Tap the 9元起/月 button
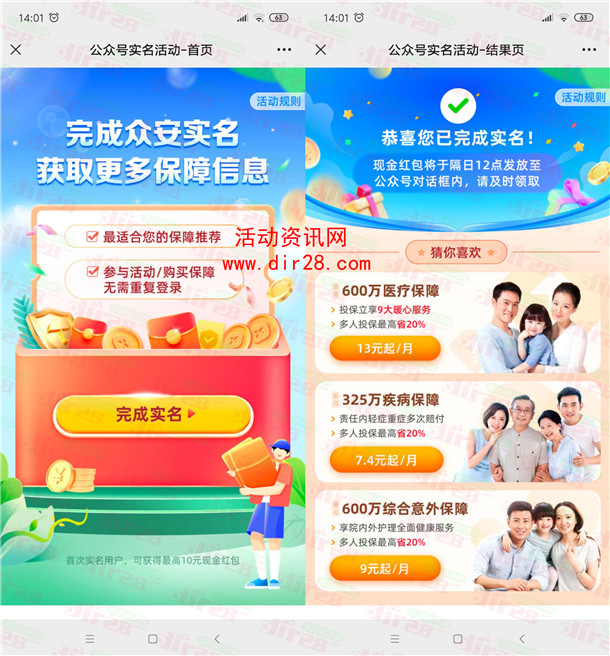 tap(384, 568)
